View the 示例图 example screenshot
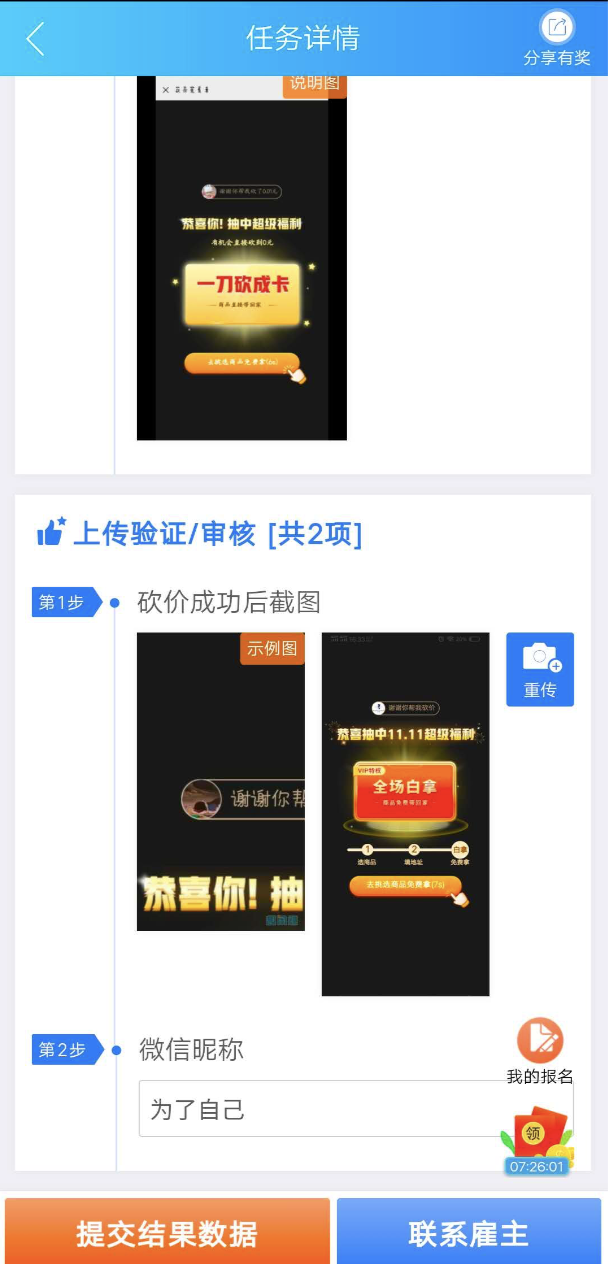 pyautogui.click(x=220, y=781)
